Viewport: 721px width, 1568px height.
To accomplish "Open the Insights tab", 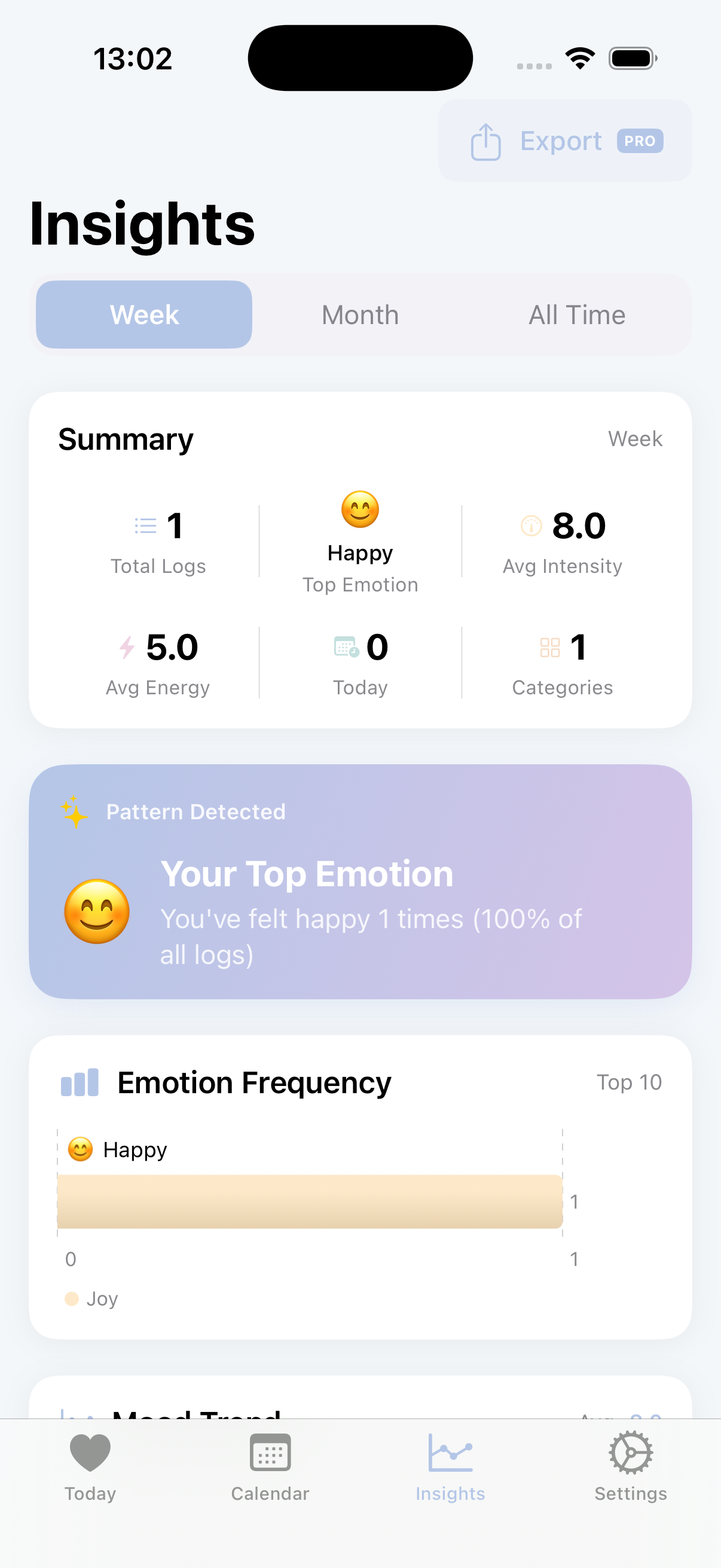I will click(x=450, y=1466).
